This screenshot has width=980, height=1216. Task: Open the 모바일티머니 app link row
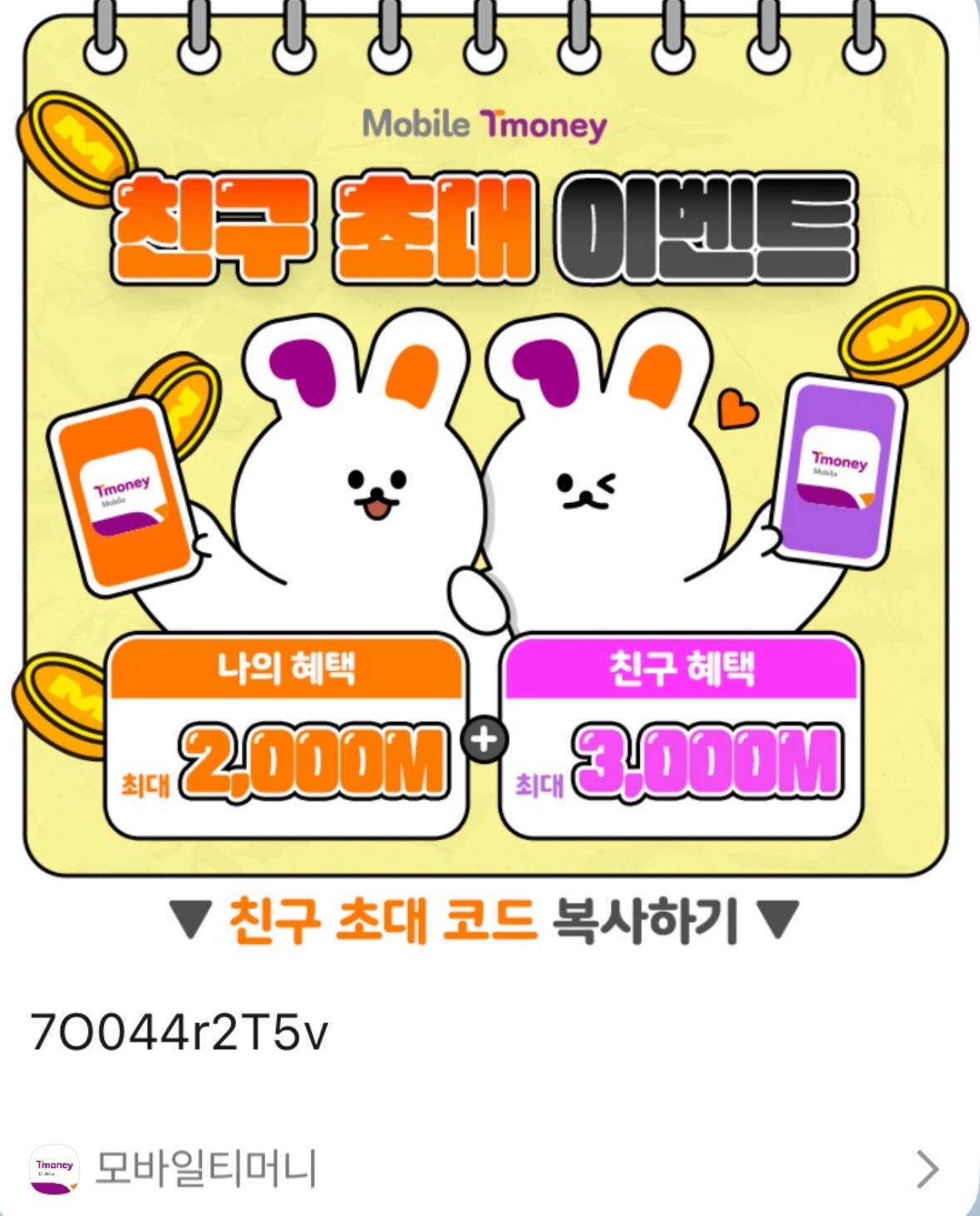(x=489, y=1168)
